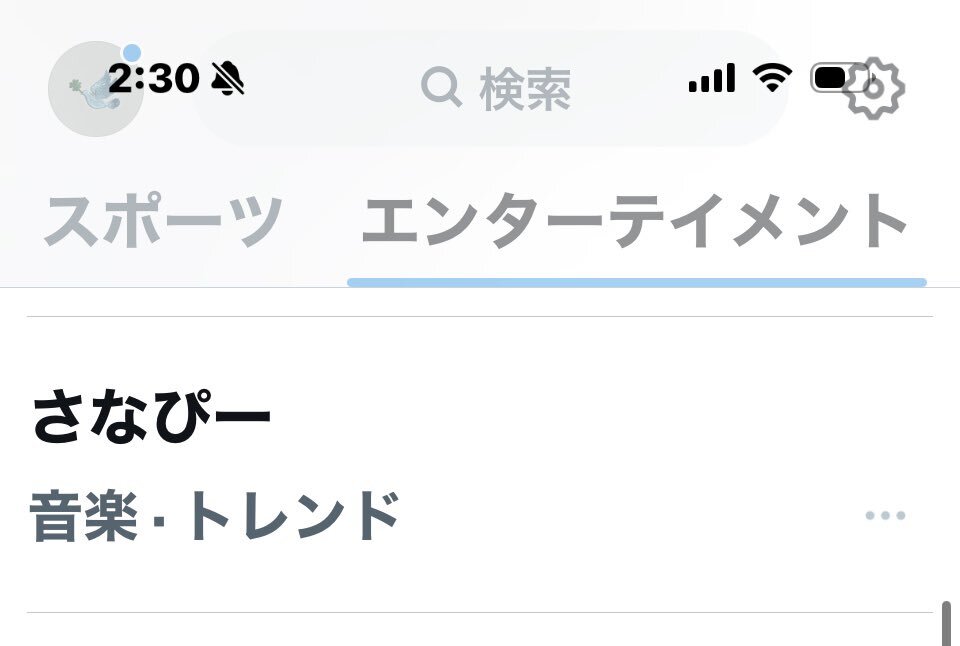Viewport: 960px width, 646px height.
Task: Switch to the スポーツ tab
Action: coord(163,220)
